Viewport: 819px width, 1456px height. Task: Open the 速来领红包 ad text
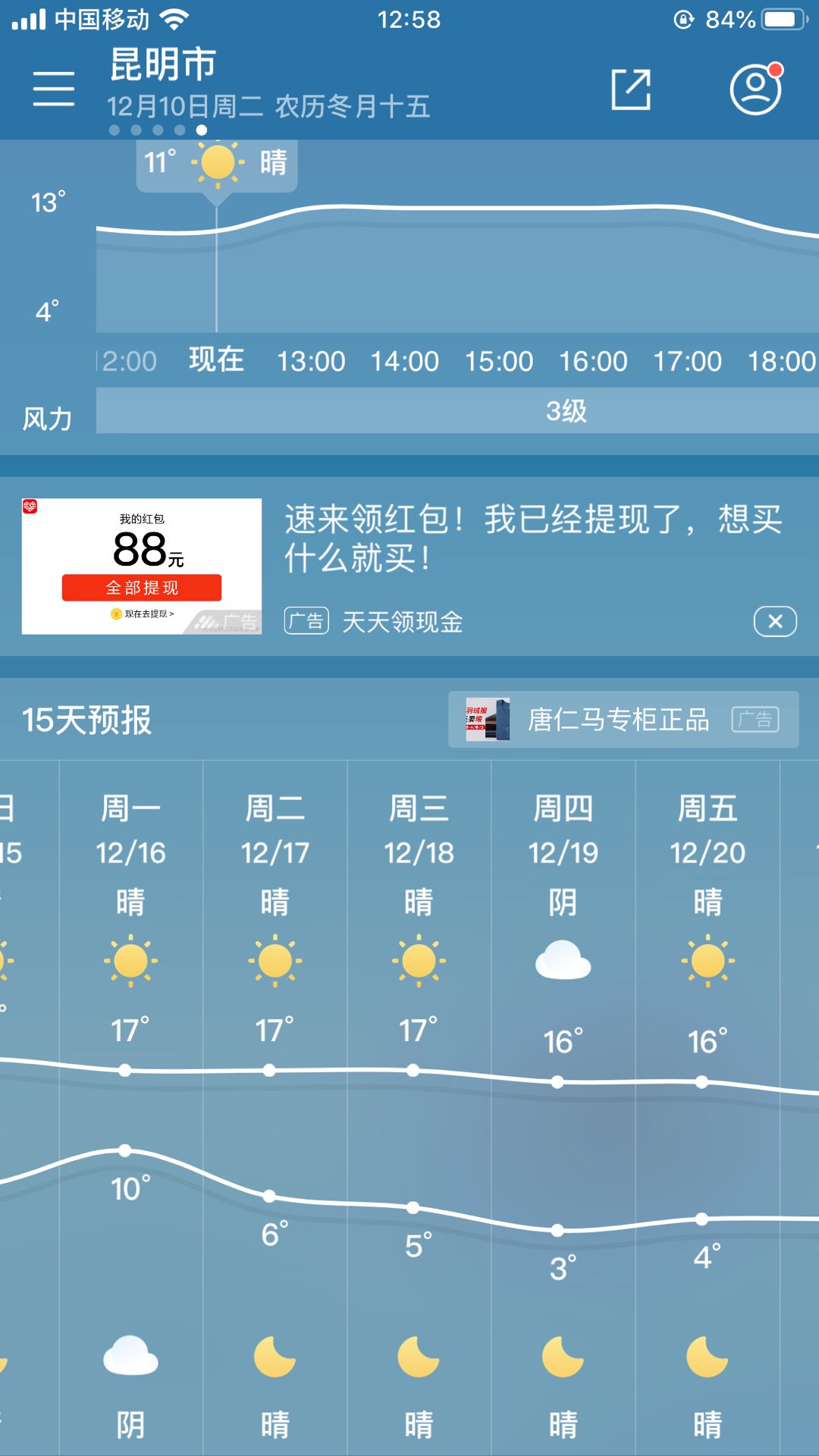click(533, 538)
